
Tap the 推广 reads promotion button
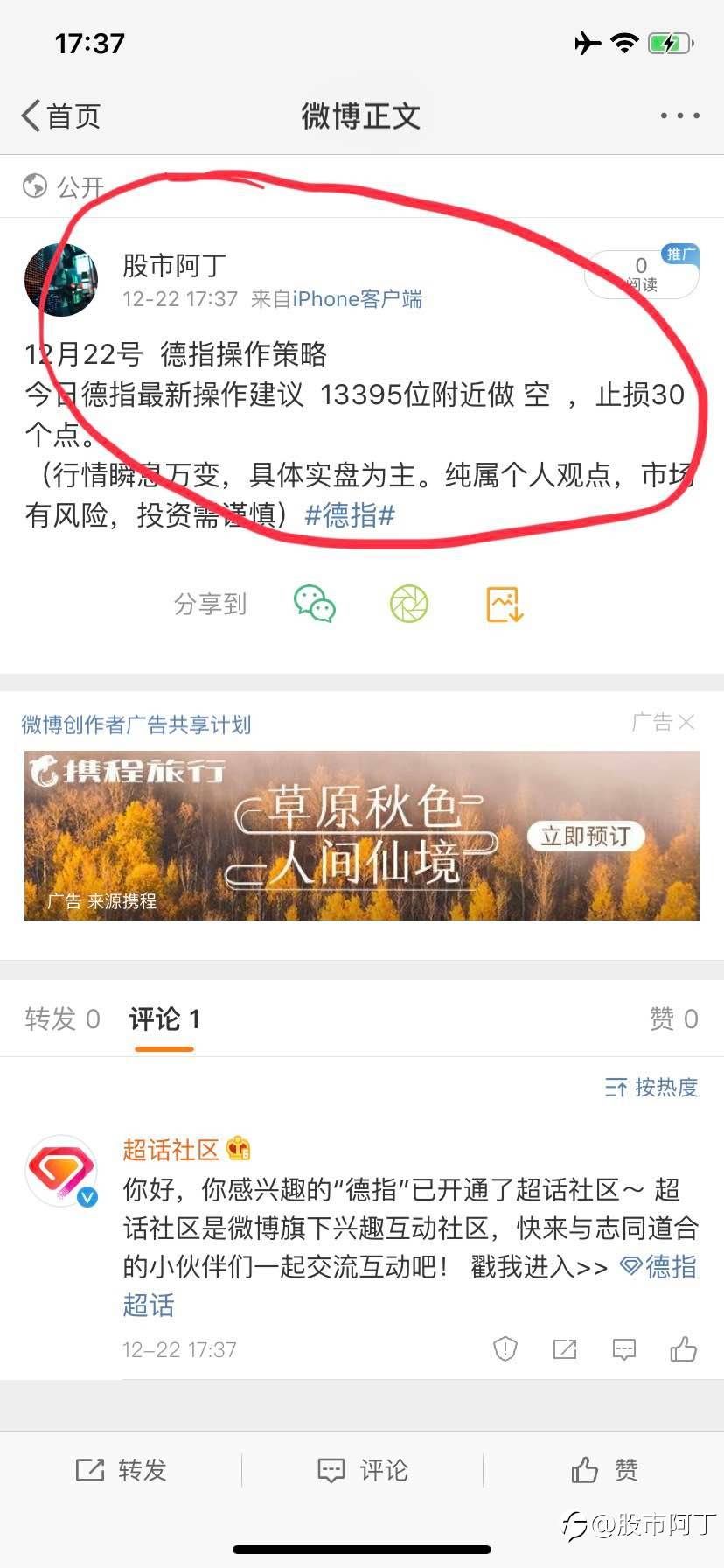point(642,274)
